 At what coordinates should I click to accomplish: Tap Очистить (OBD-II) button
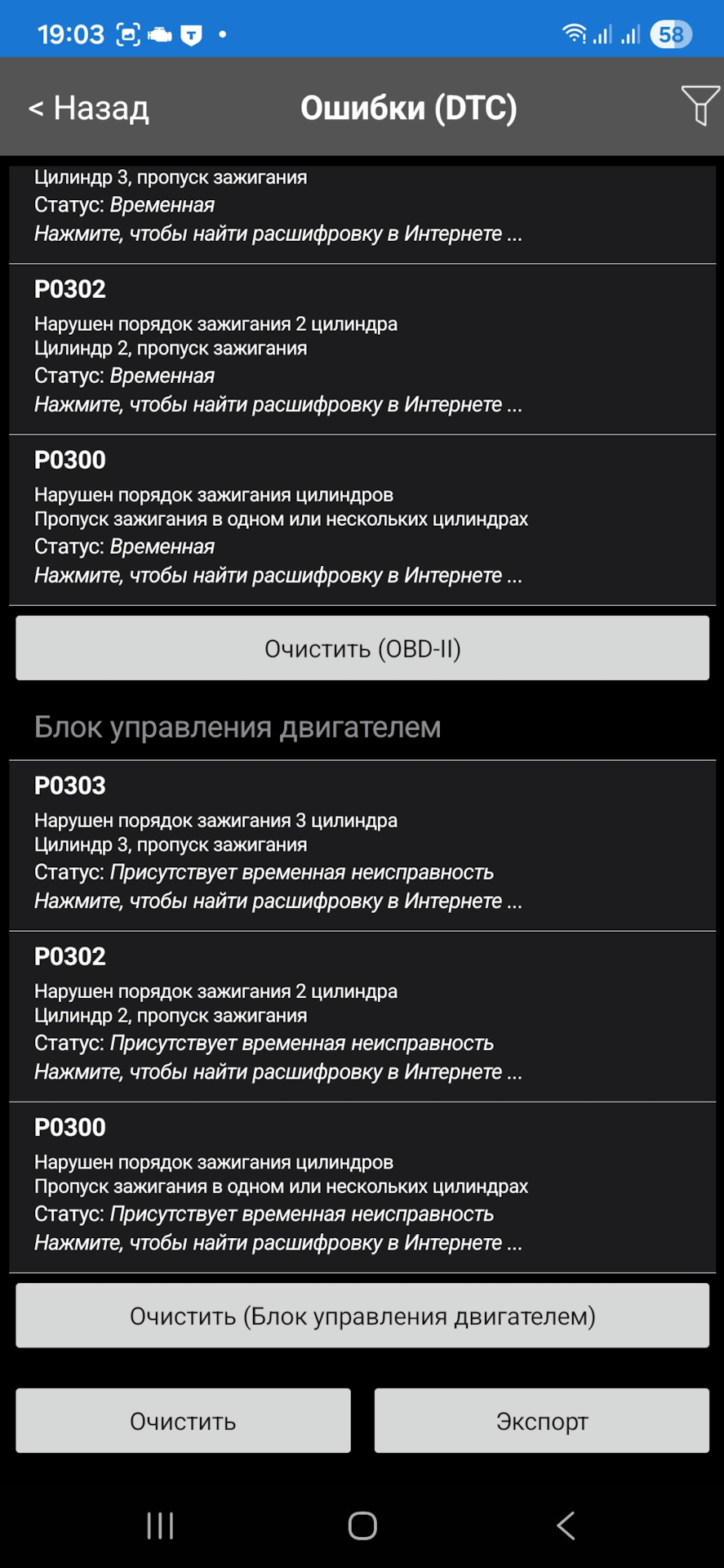click(x=362, y=648)
